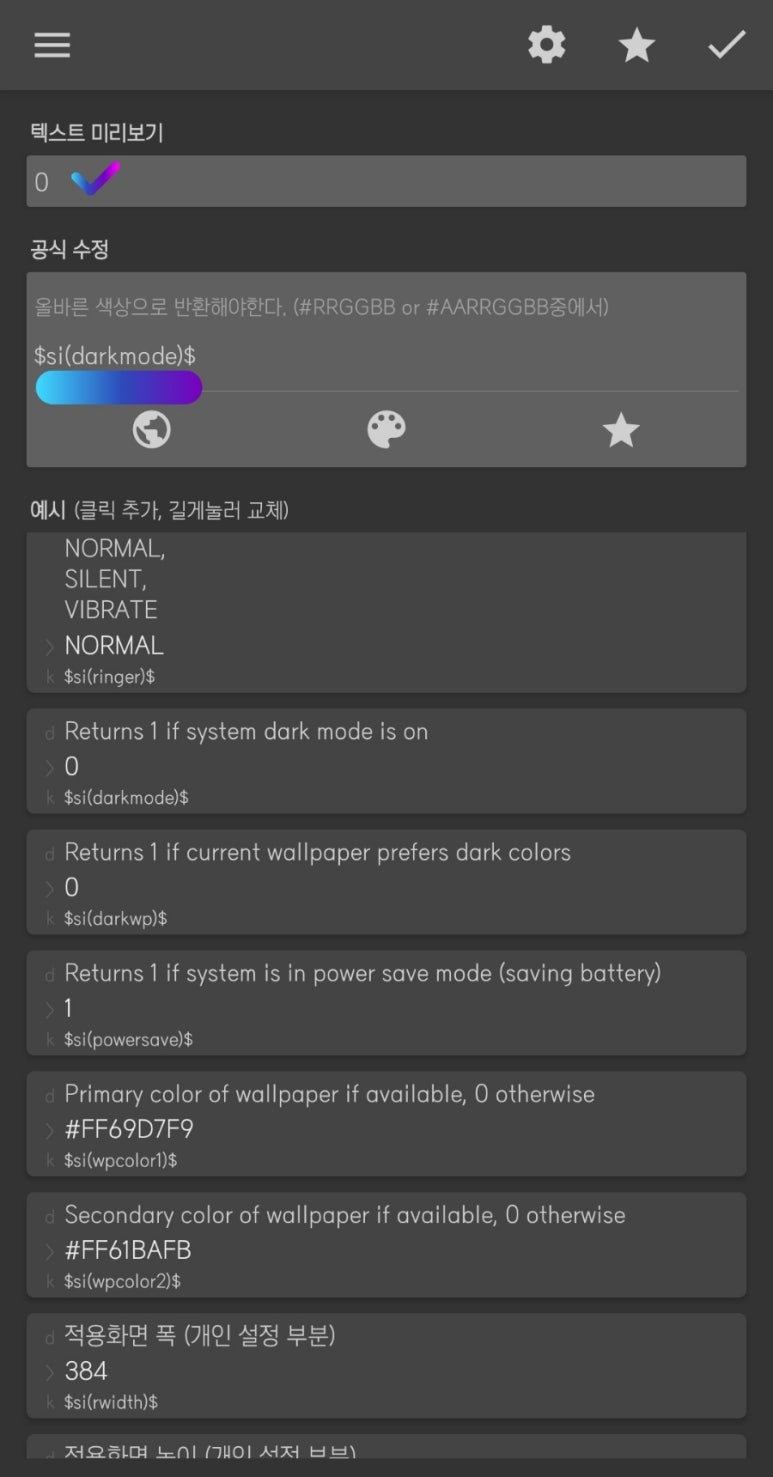Open the globe icon below the formula
The height and width of the screenshot is (1477, 773).
pyautogui.click(x=152, y=430)
